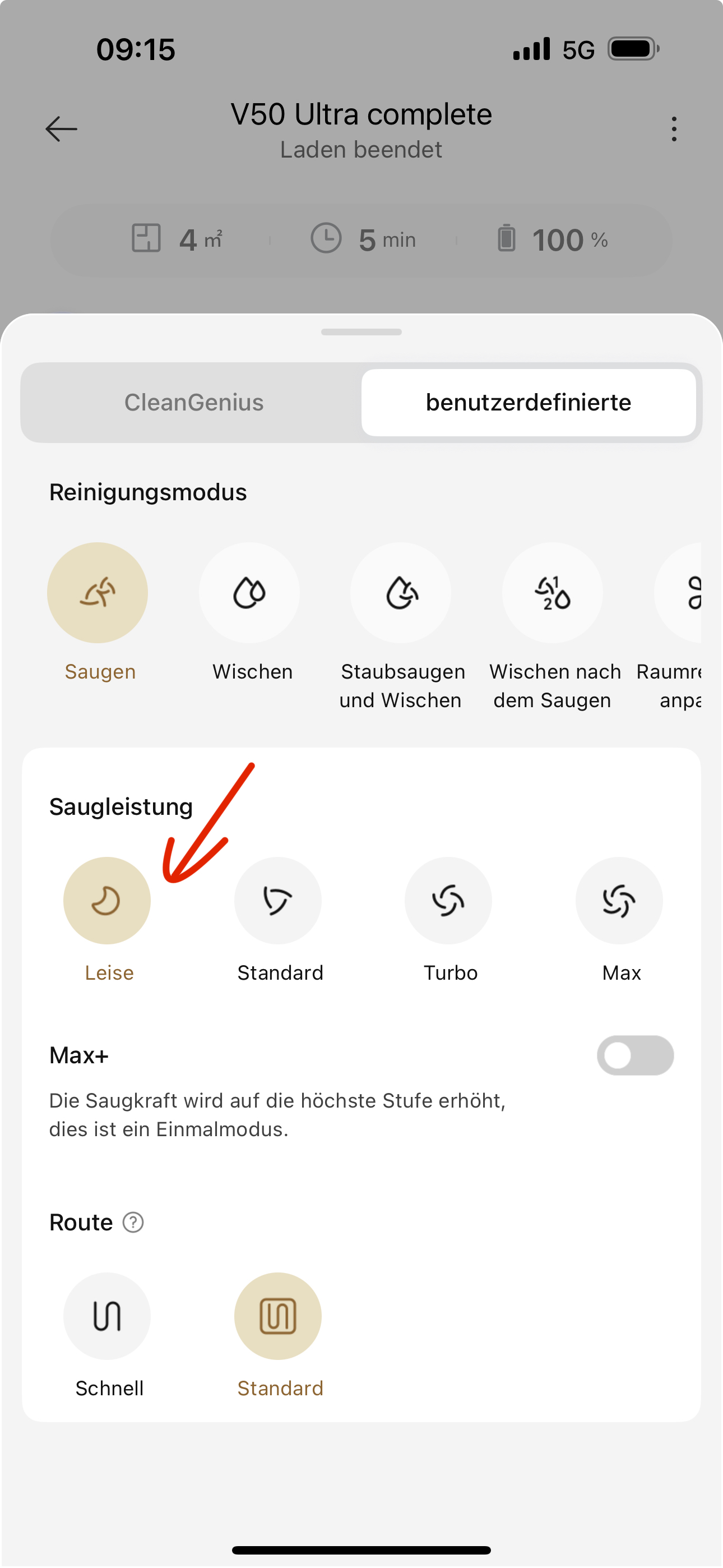This screenshot has height=1568, width=723.
Task: Switch to the CleanGenius tab
Action: point(193,402)
